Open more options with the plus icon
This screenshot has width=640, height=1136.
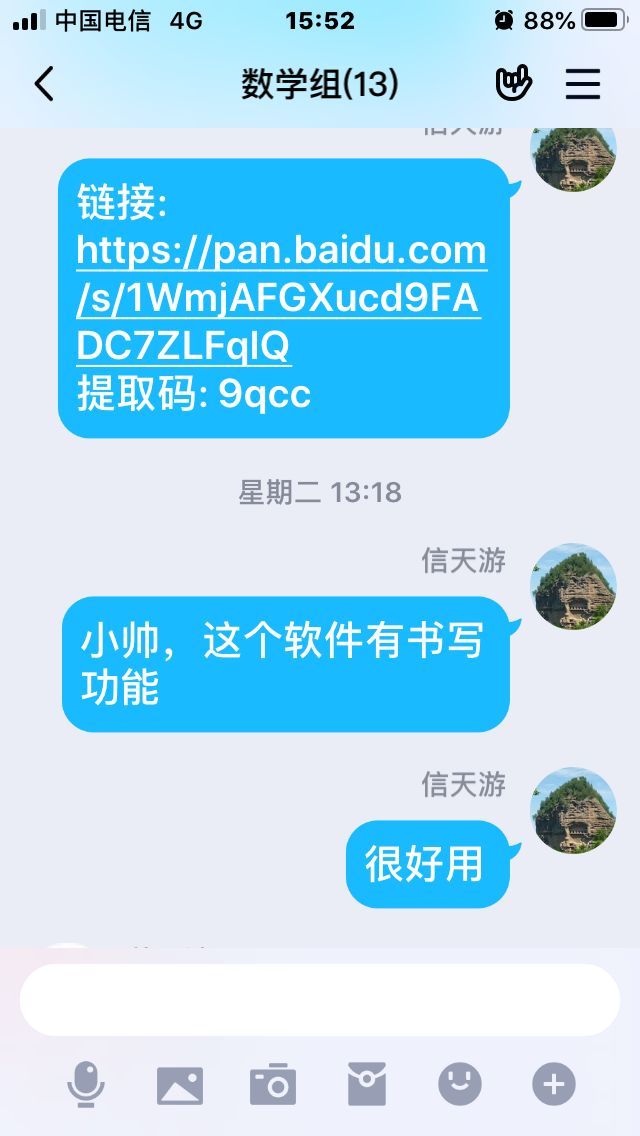coord(554,1084)
